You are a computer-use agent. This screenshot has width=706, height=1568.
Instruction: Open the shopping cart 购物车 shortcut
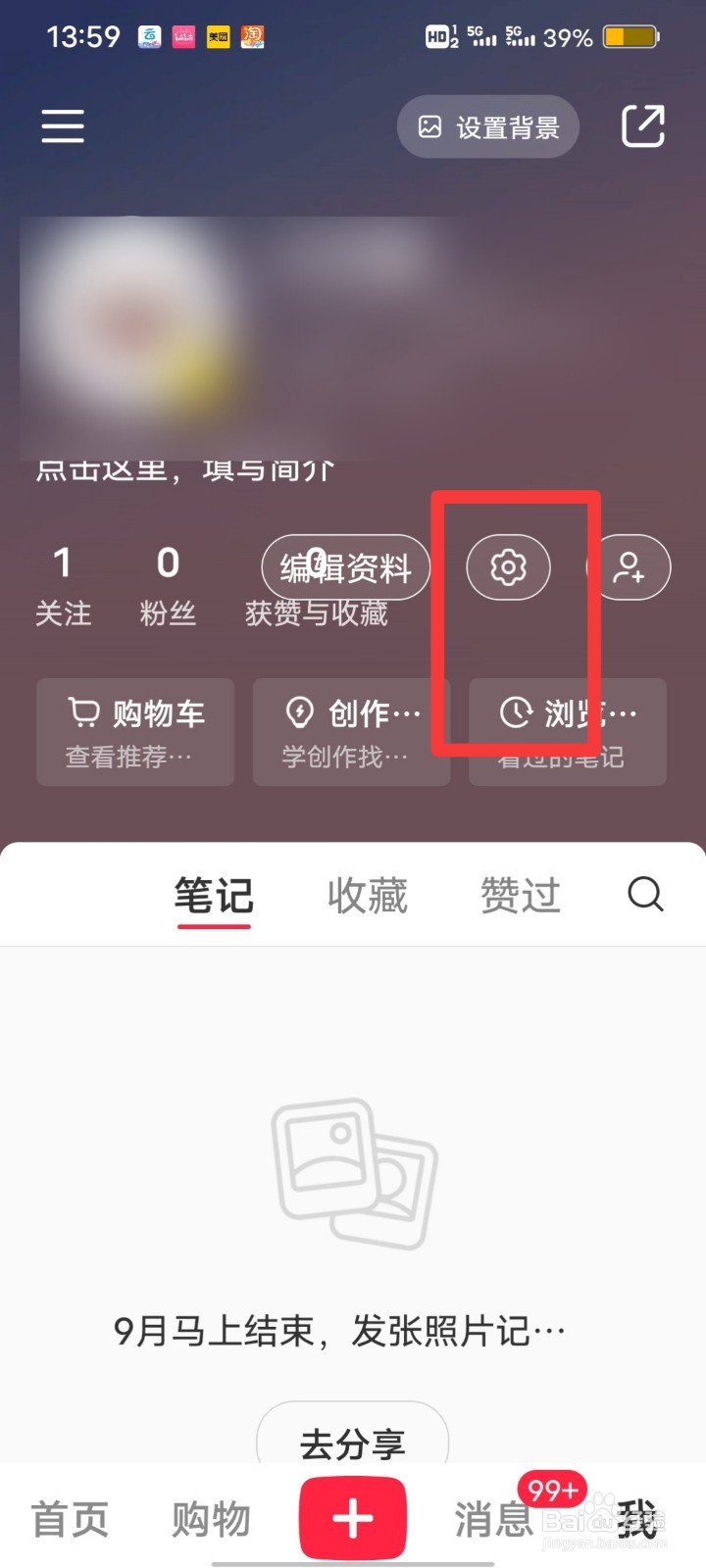pyautogui.click(x=134, y=732)
